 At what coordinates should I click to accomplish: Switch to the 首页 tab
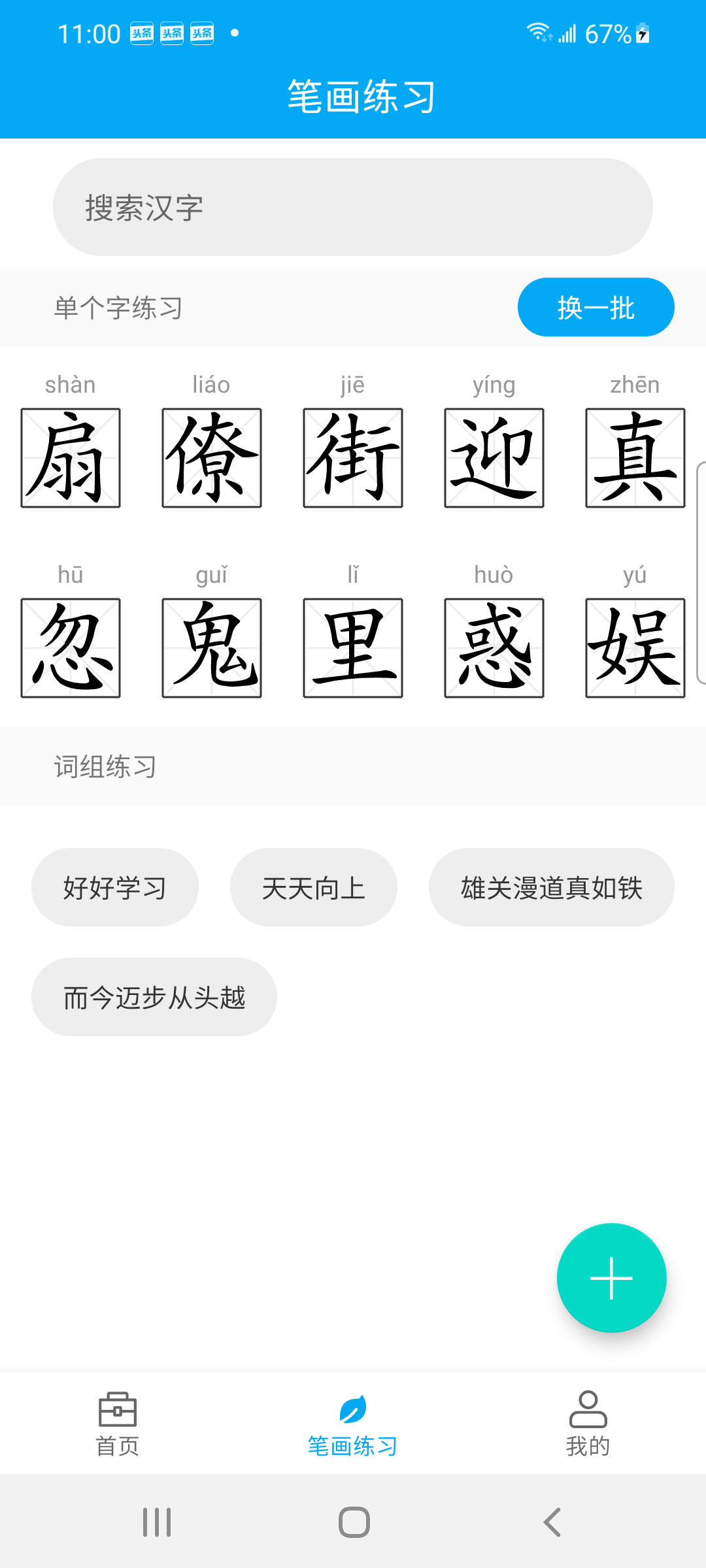coord(118,1423)
